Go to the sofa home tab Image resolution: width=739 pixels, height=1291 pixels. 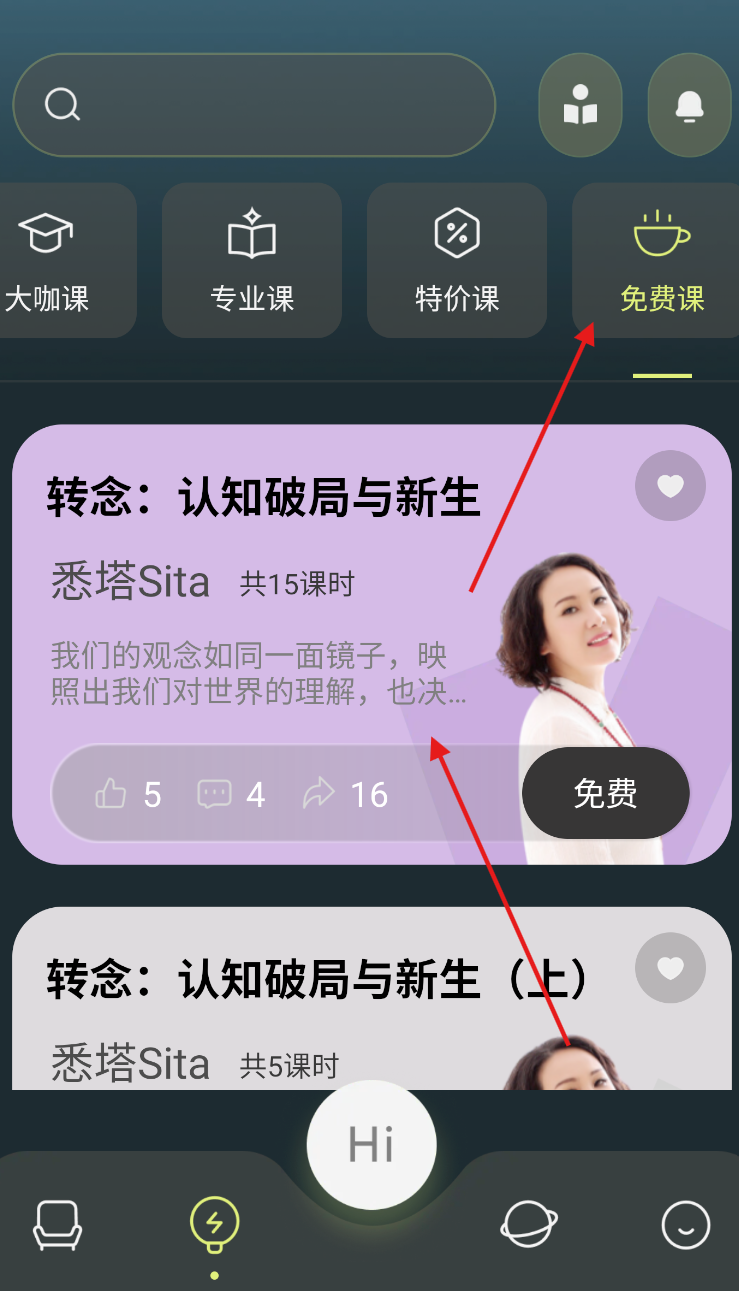tap(58, 1225)
